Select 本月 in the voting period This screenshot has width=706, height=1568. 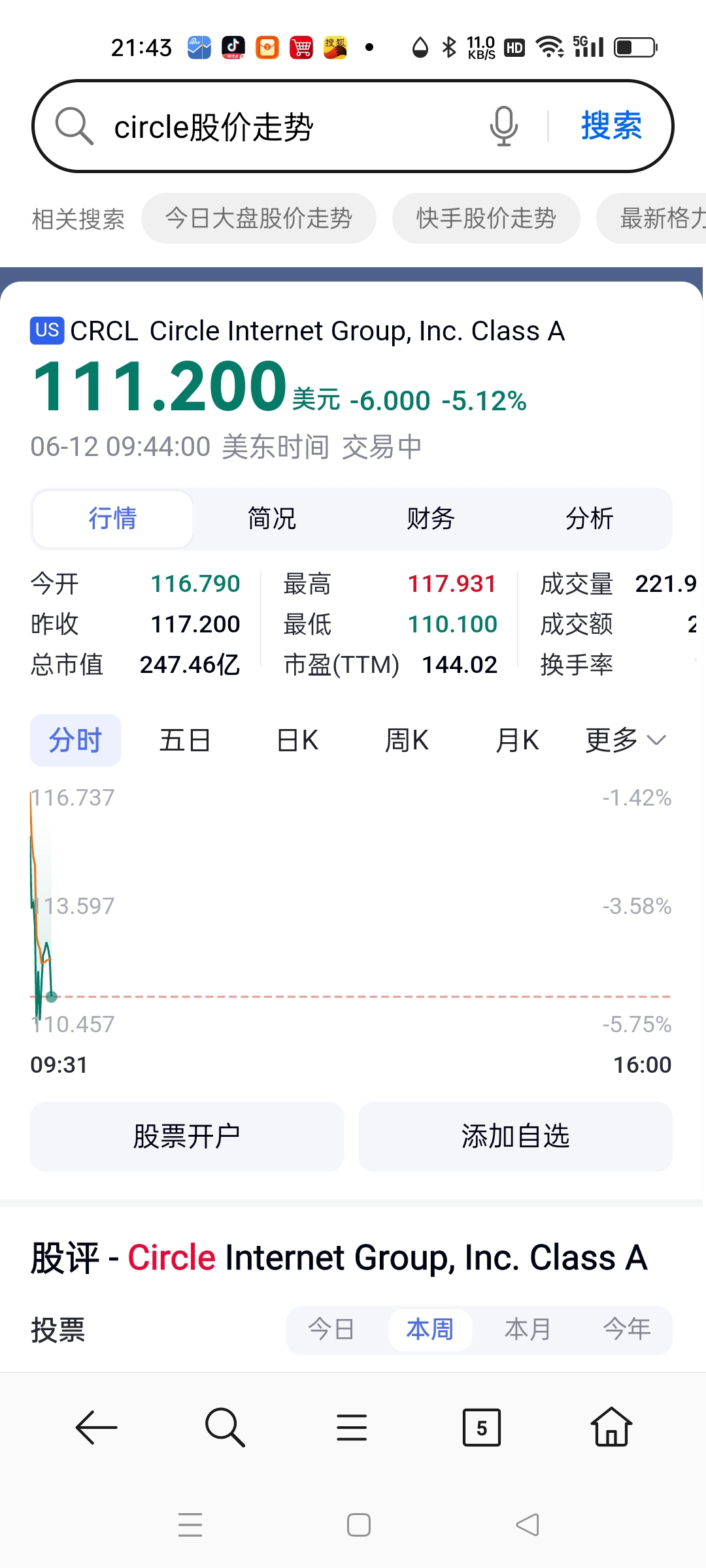click(528, 1330)
